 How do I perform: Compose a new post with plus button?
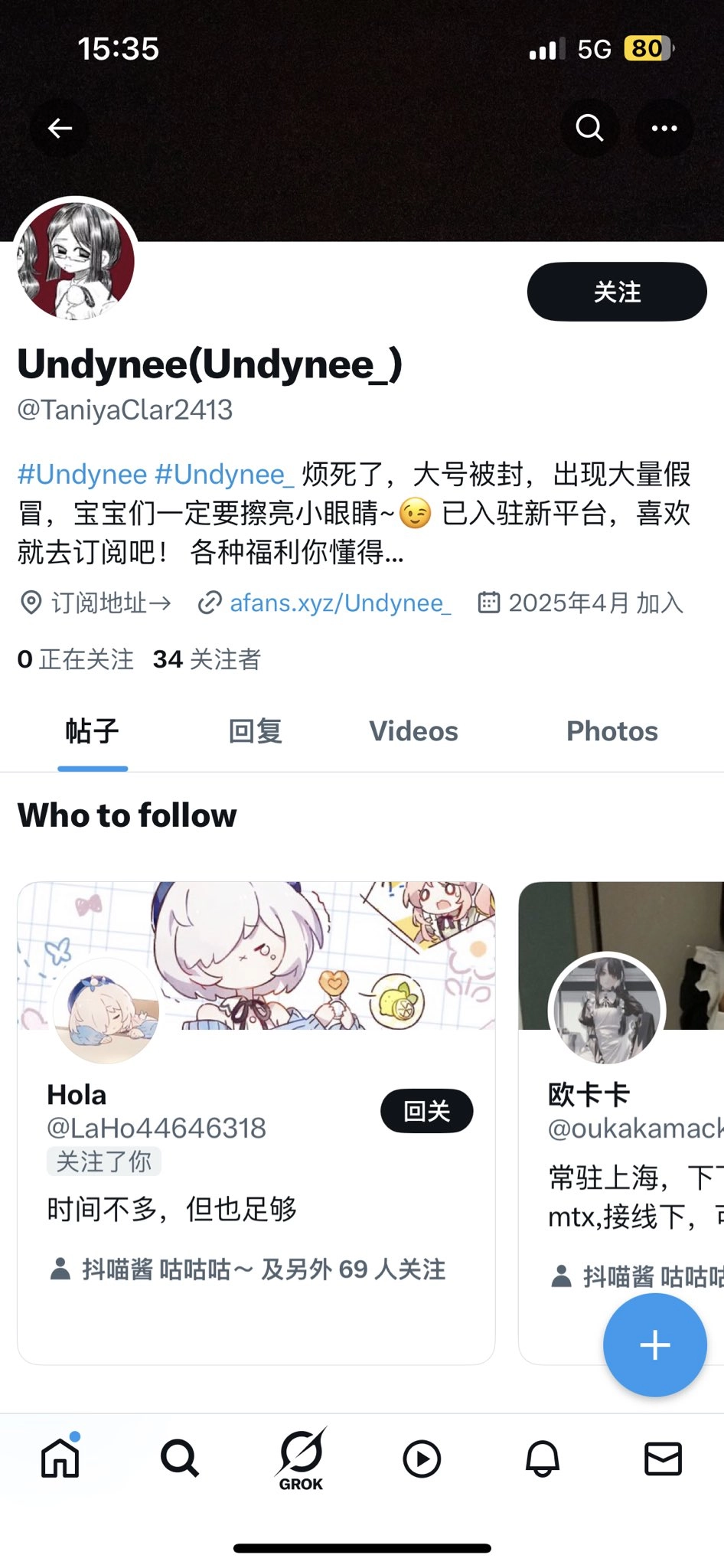click(x=654, y=1345)
